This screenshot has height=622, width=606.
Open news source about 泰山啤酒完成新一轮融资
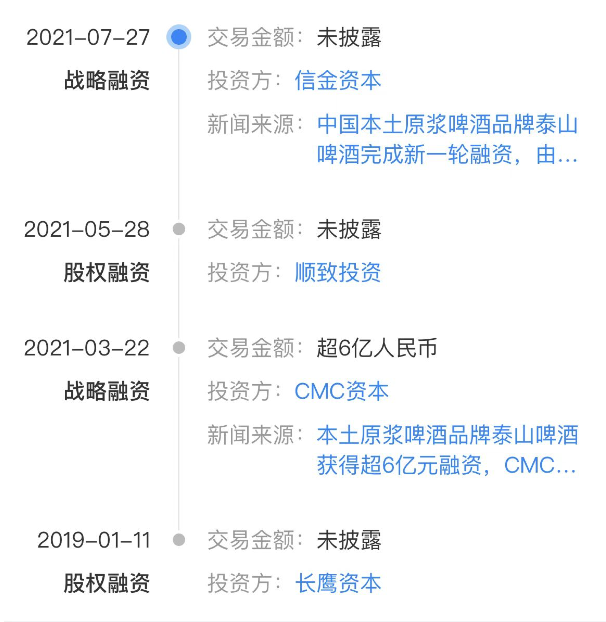tap(447, 139)
